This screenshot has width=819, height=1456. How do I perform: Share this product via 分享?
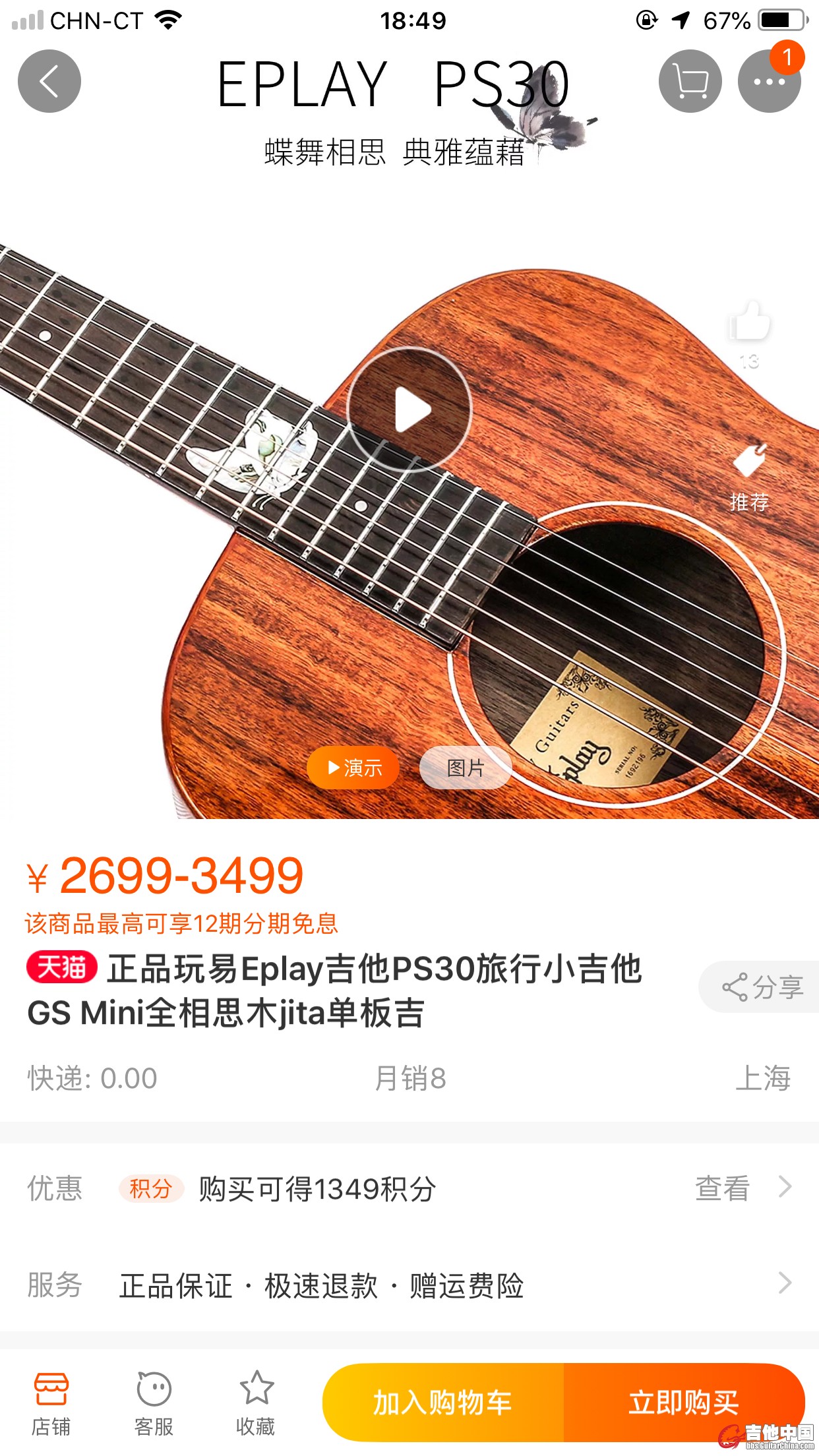[x=762, y=987]
